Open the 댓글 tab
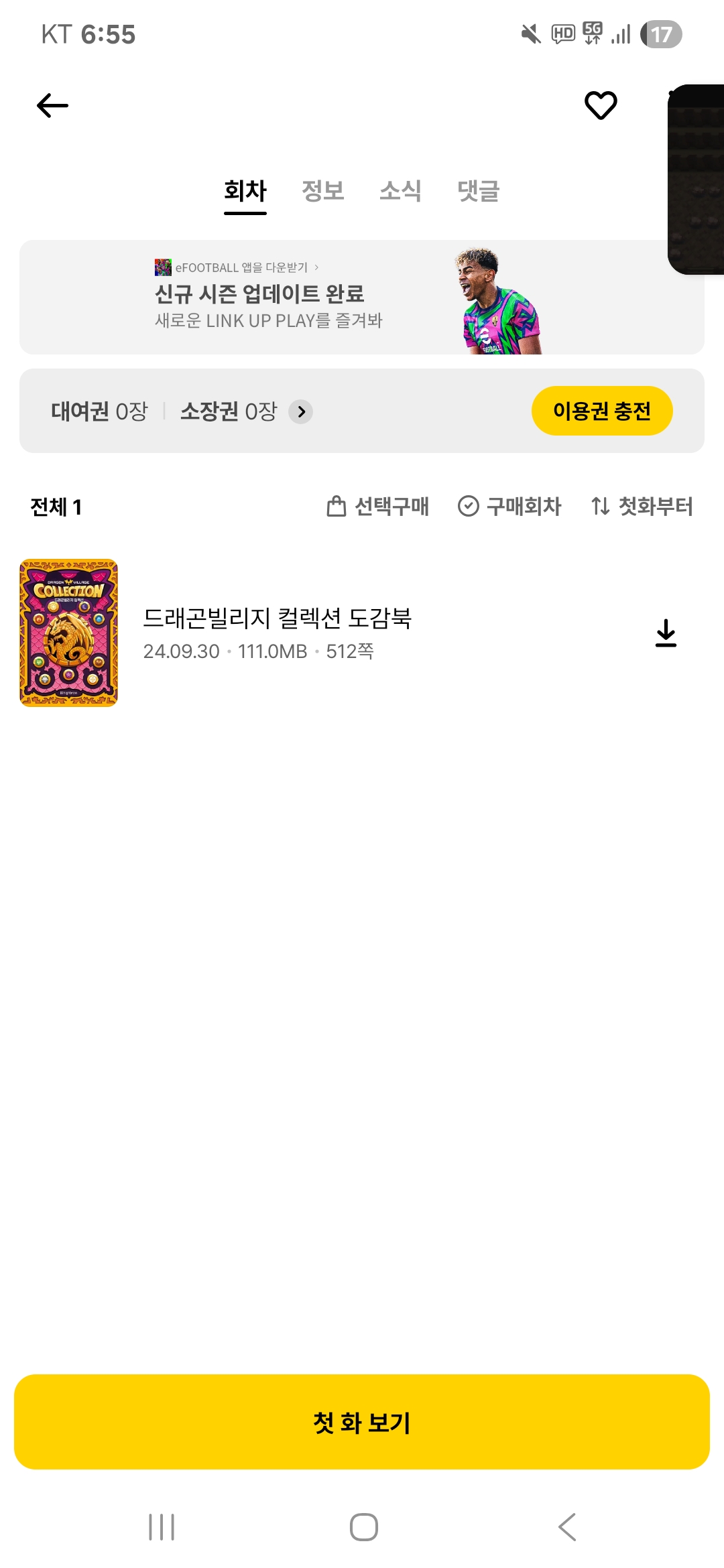The height and width of the screenshot is (1568, 724). point(478,191)
